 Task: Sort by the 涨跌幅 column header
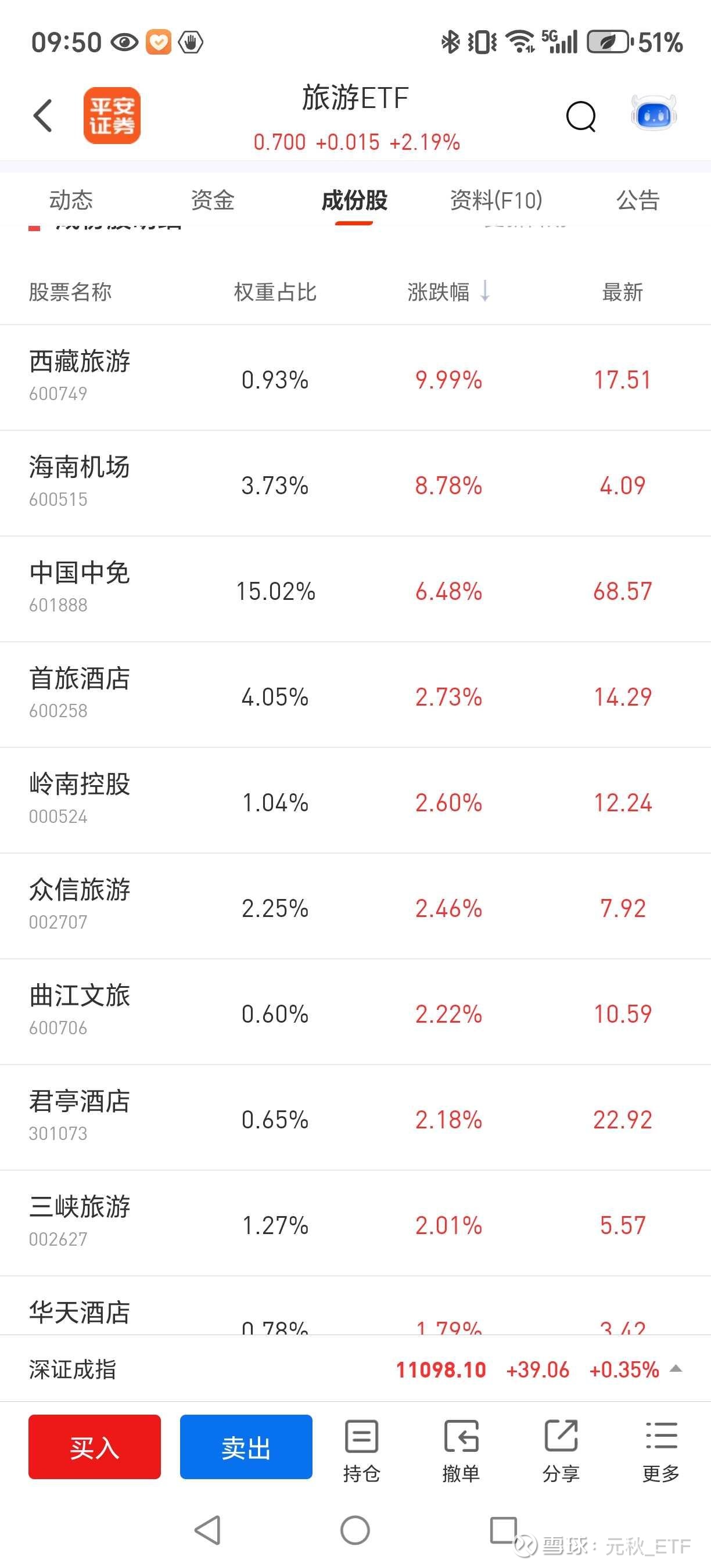pos(448,292)
